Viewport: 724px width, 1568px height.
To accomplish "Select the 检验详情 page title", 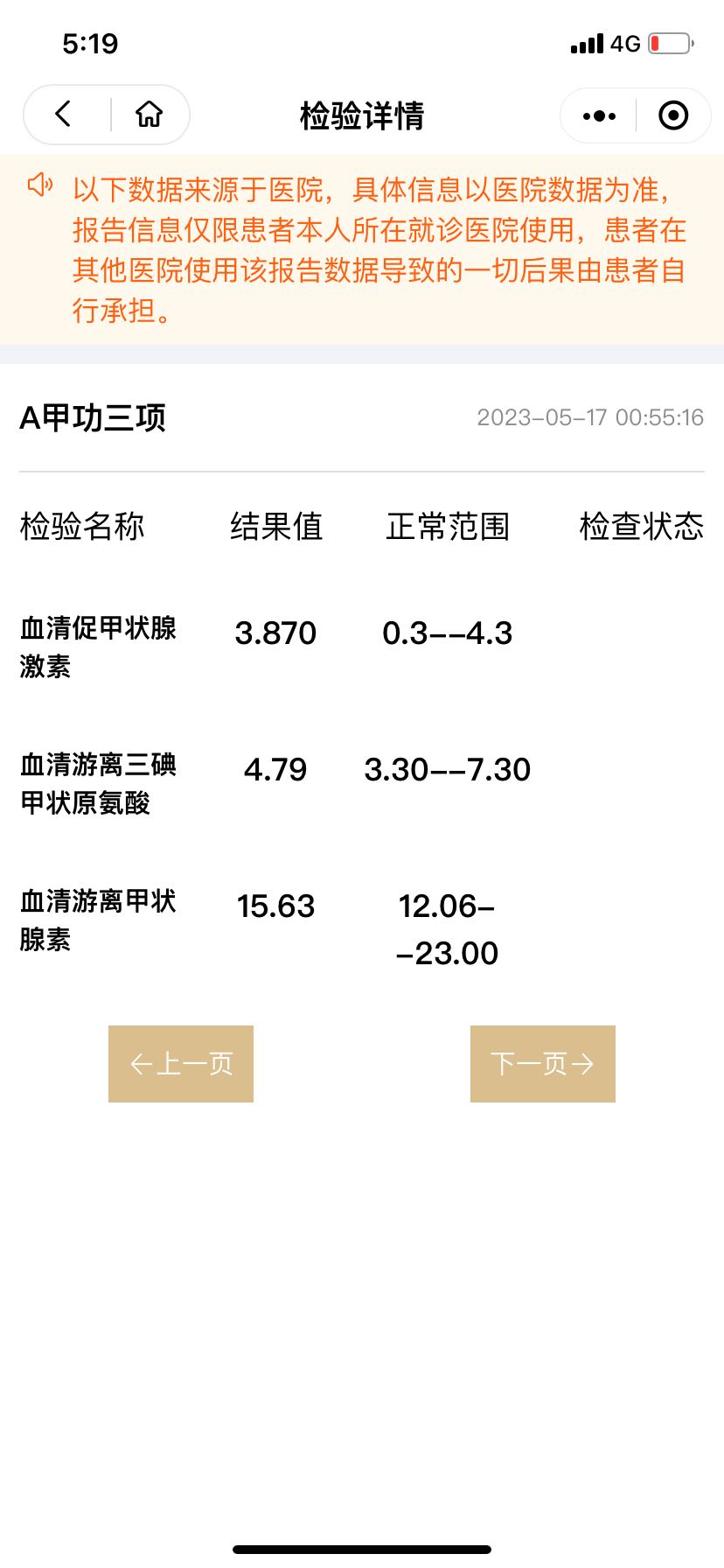I will [361, 115].
